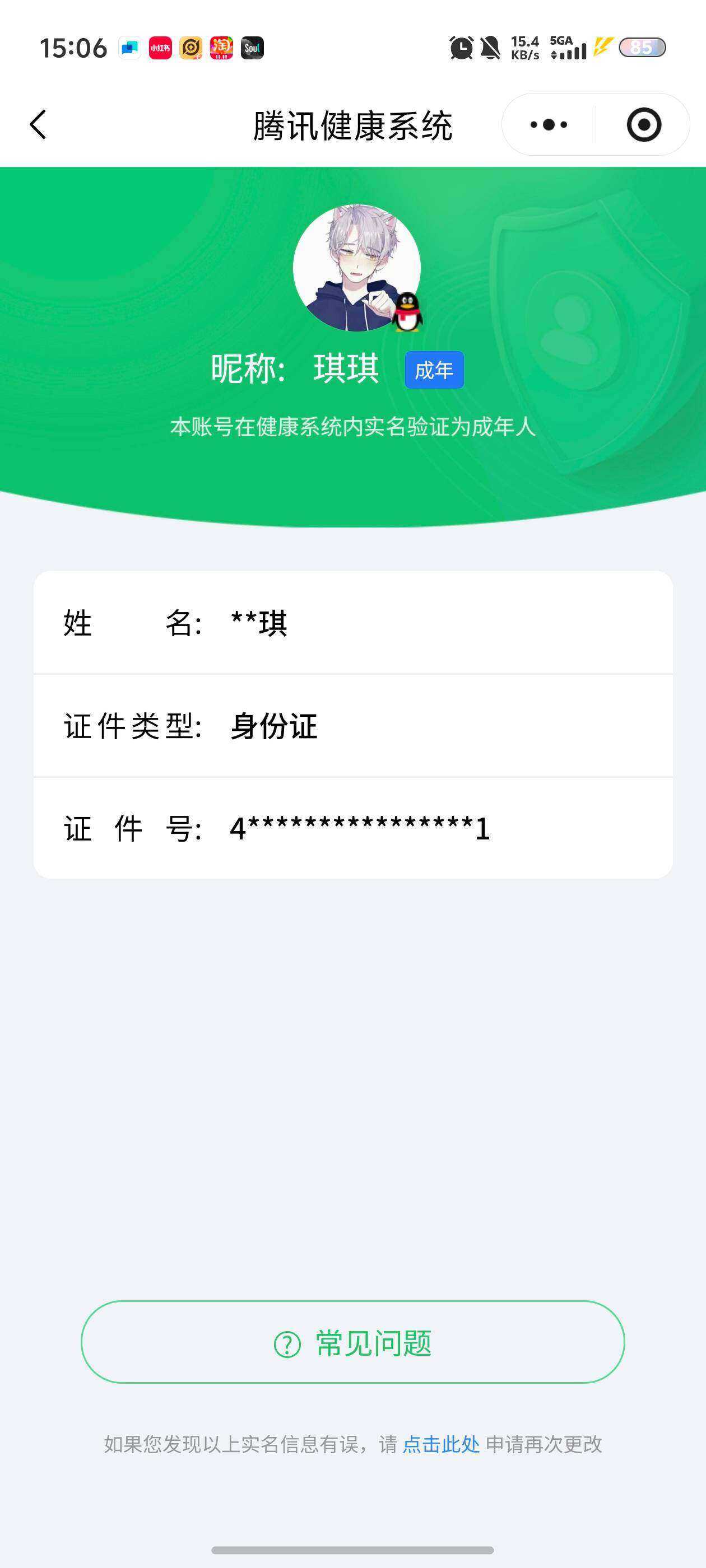Open the back arrow to exit page
706x1568 pixels.
pos(38,124)
